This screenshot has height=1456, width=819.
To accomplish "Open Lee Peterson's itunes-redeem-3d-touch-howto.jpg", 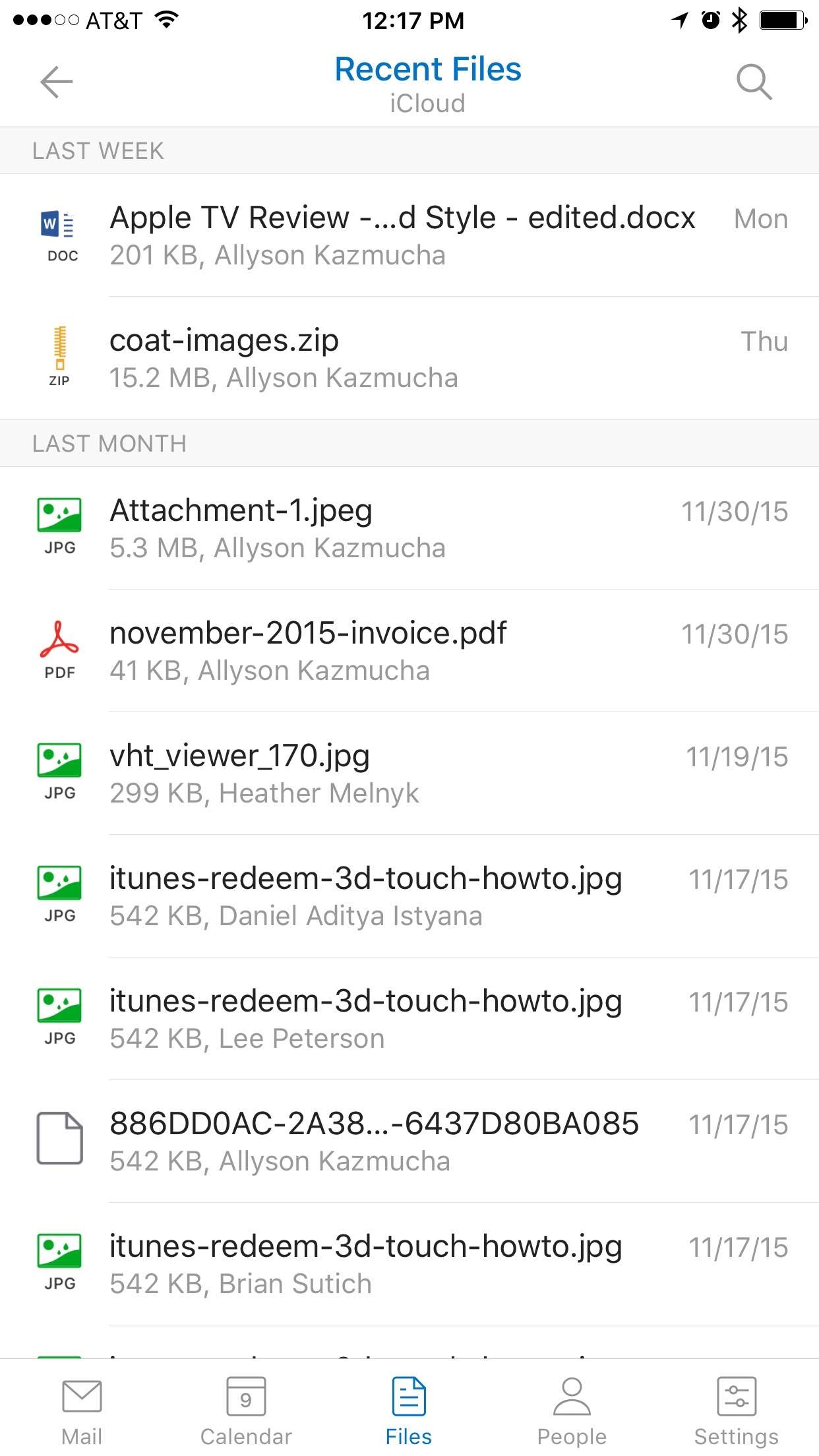I will pyautogui.click(x=402, y=1017).
